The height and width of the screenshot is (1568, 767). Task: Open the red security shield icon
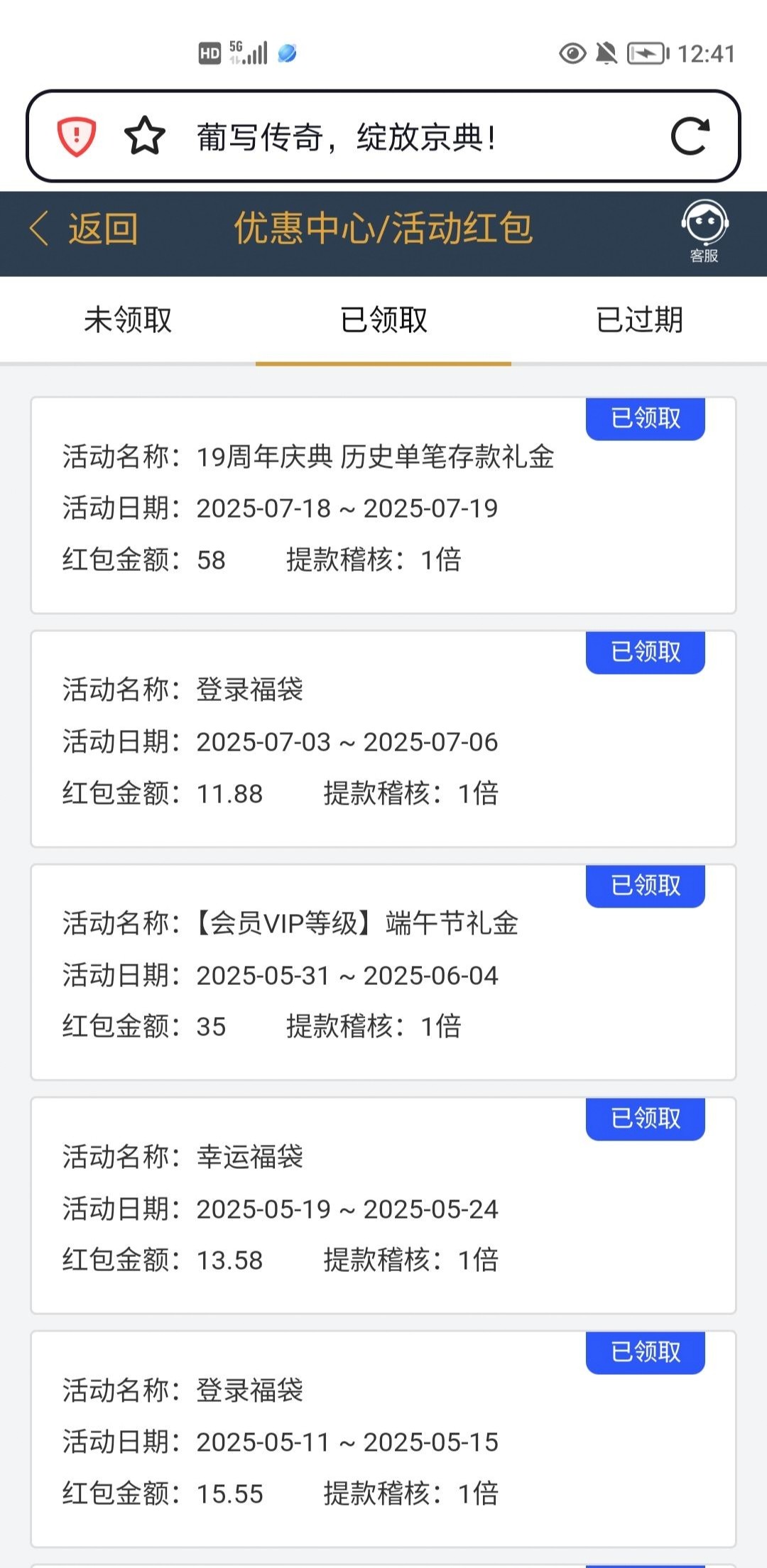(77, 136)
